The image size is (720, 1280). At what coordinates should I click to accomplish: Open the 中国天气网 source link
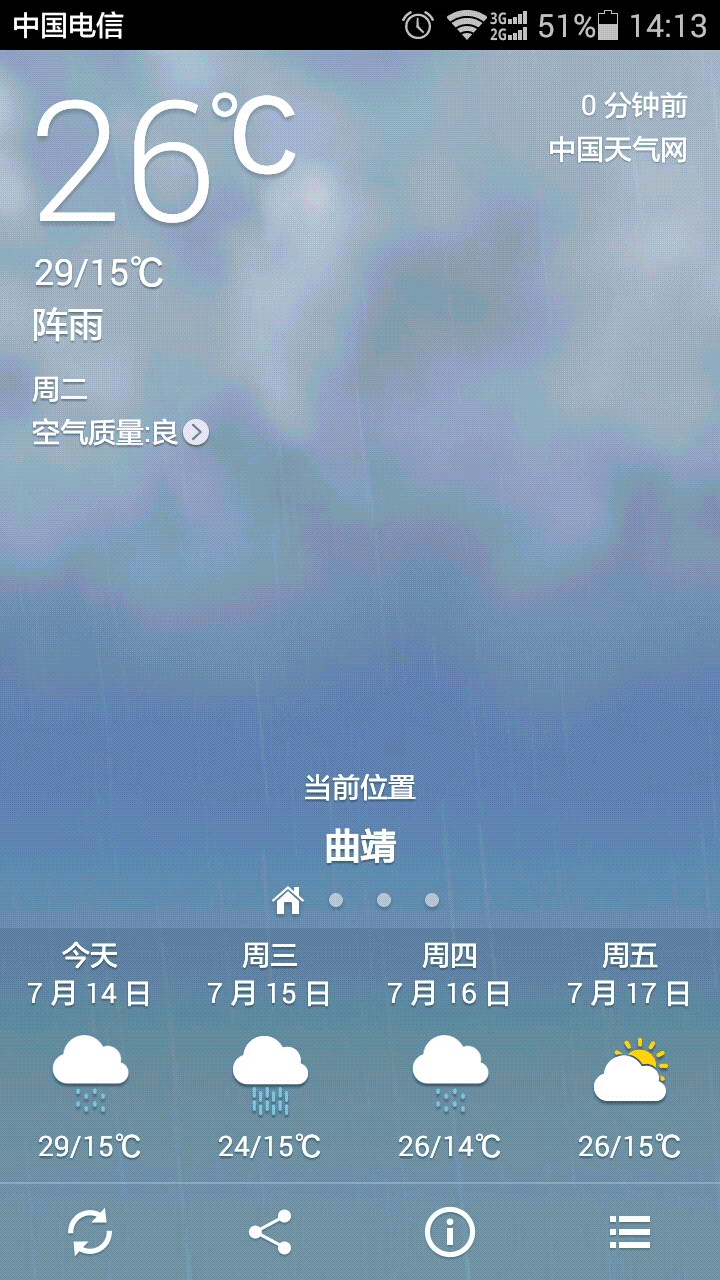(618, 150)
